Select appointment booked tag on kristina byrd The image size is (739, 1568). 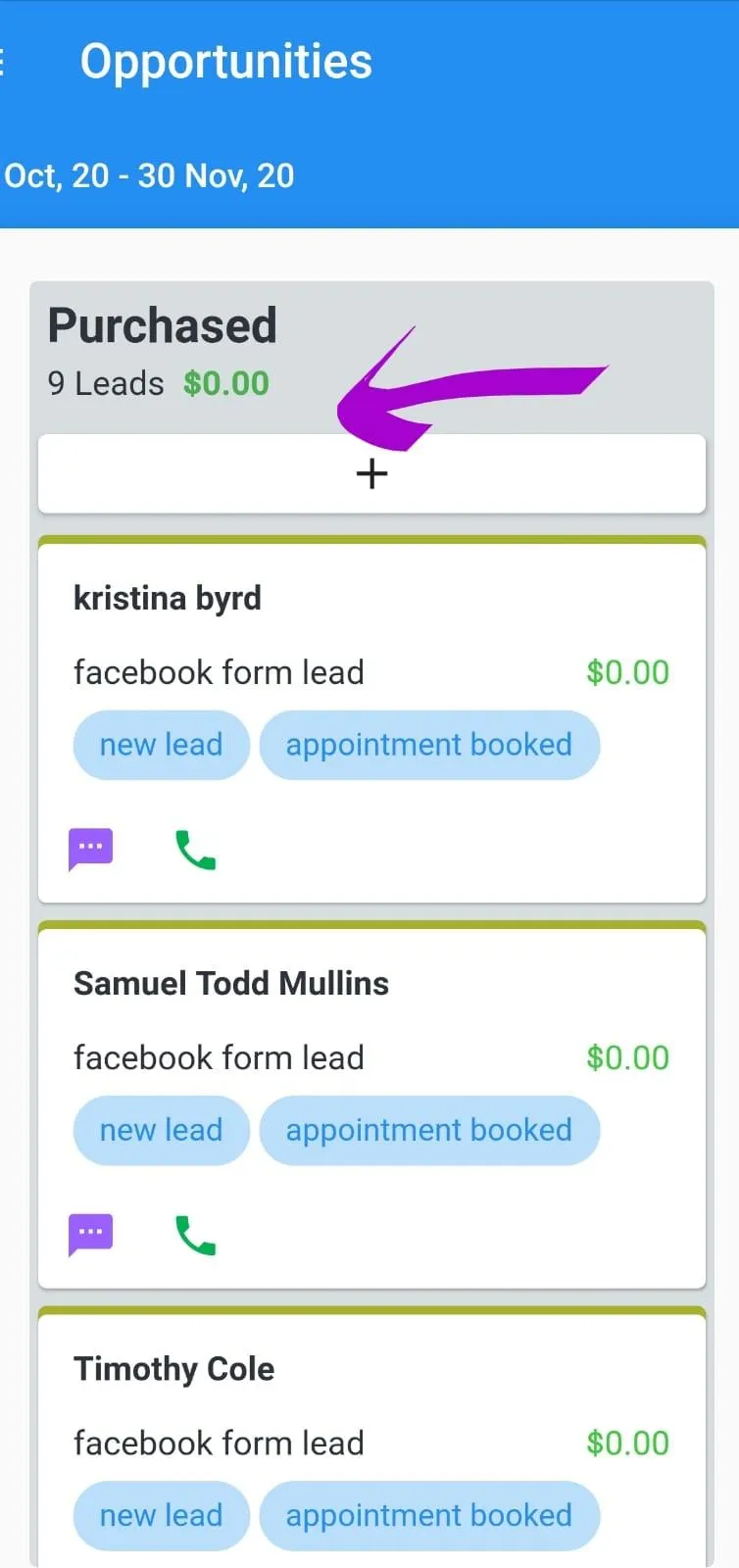point(429,745)
